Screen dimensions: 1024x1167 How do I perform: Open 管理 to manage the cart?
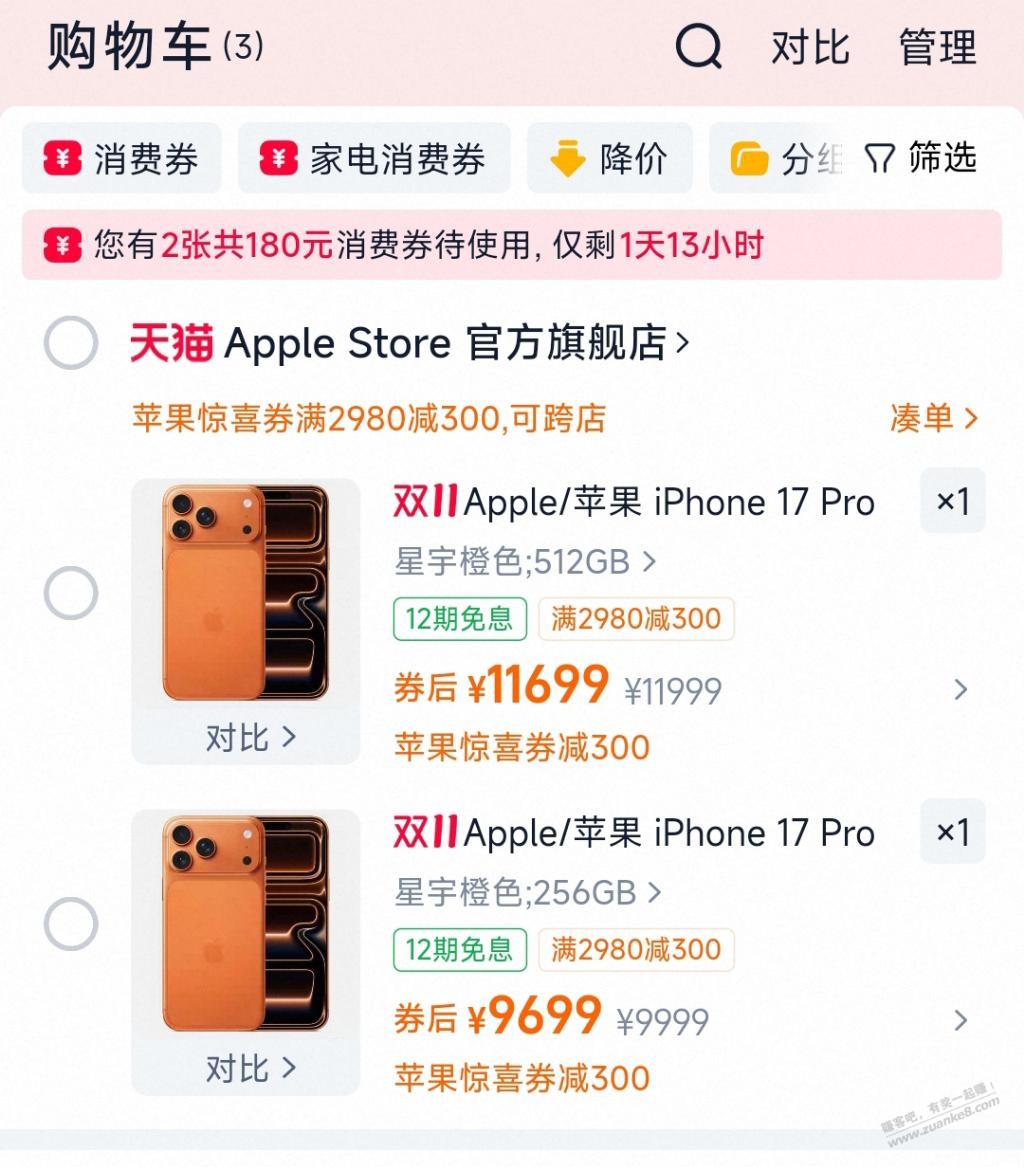pyautogui.click(x=937, y=47)
